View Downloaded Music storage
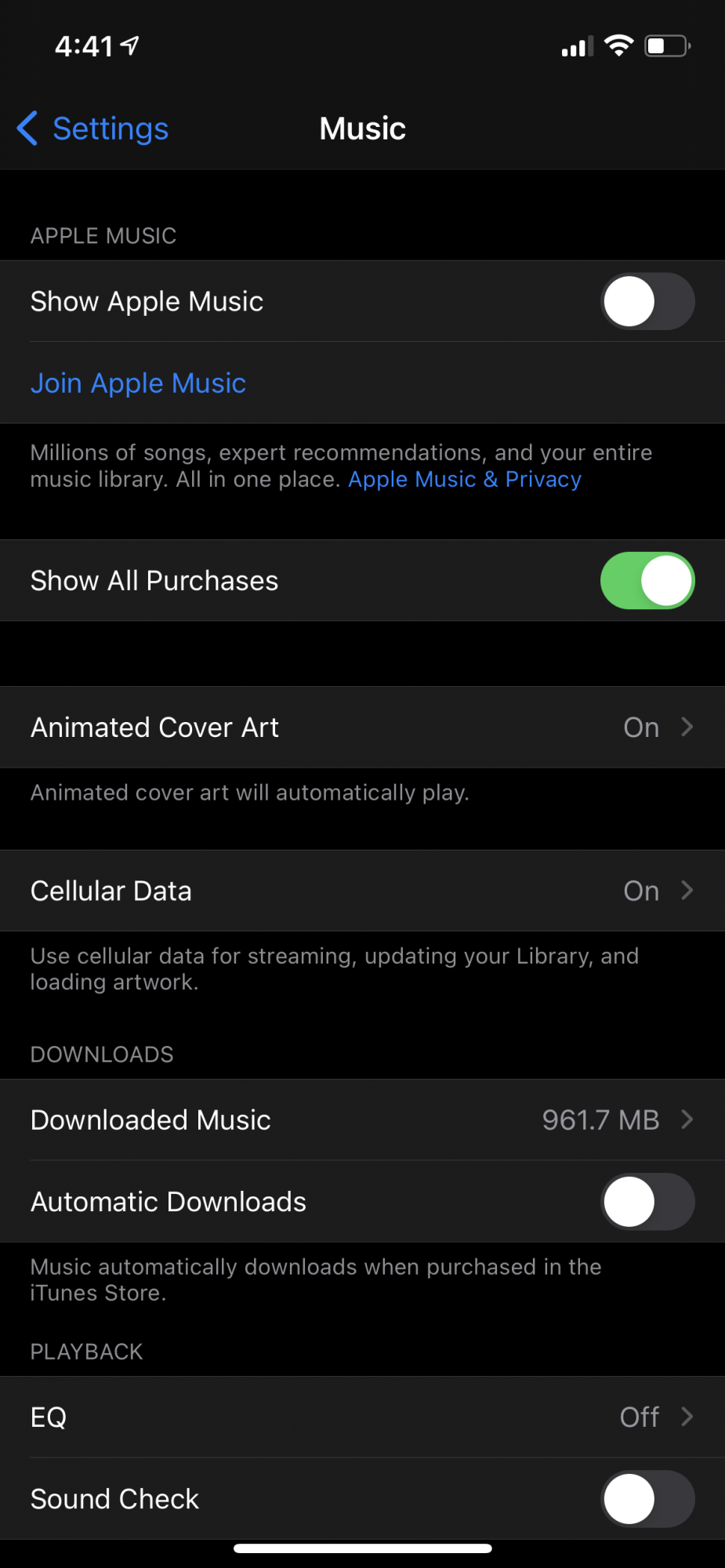 tap(362, 1120)
